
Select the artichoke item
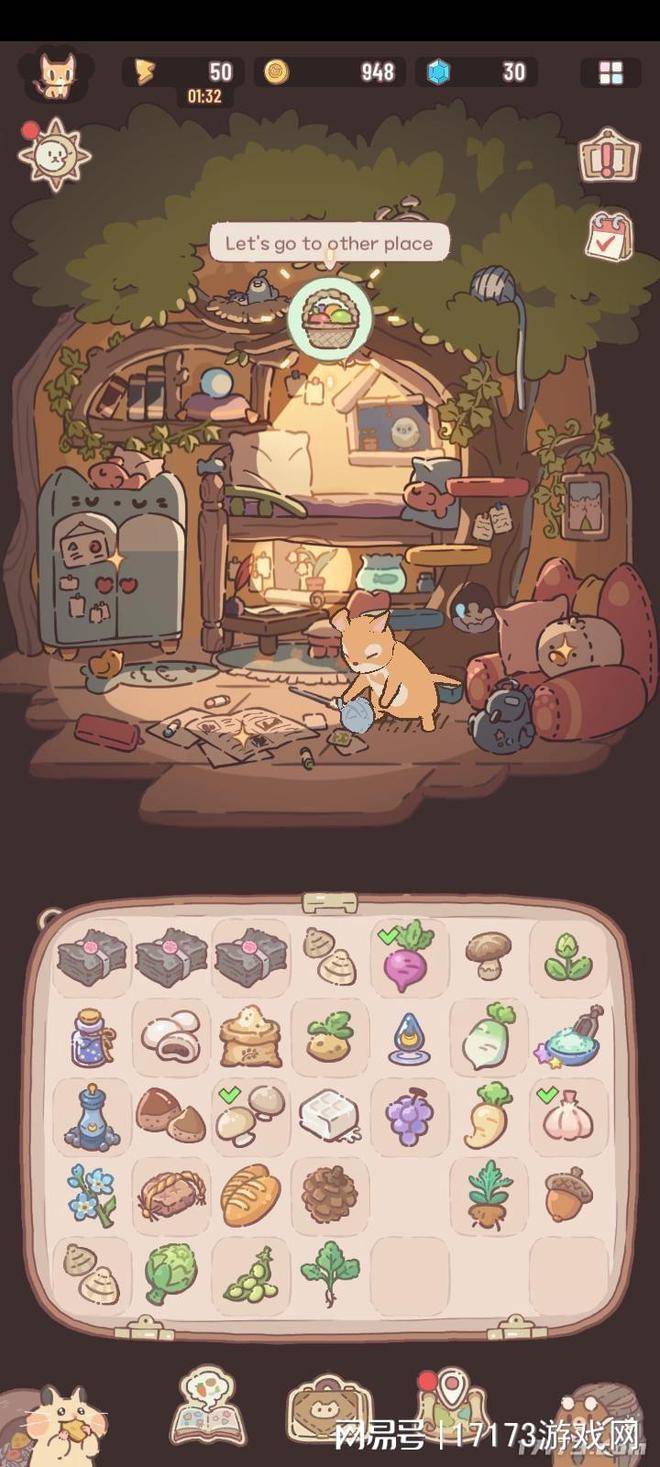[x=170, y=1274]
